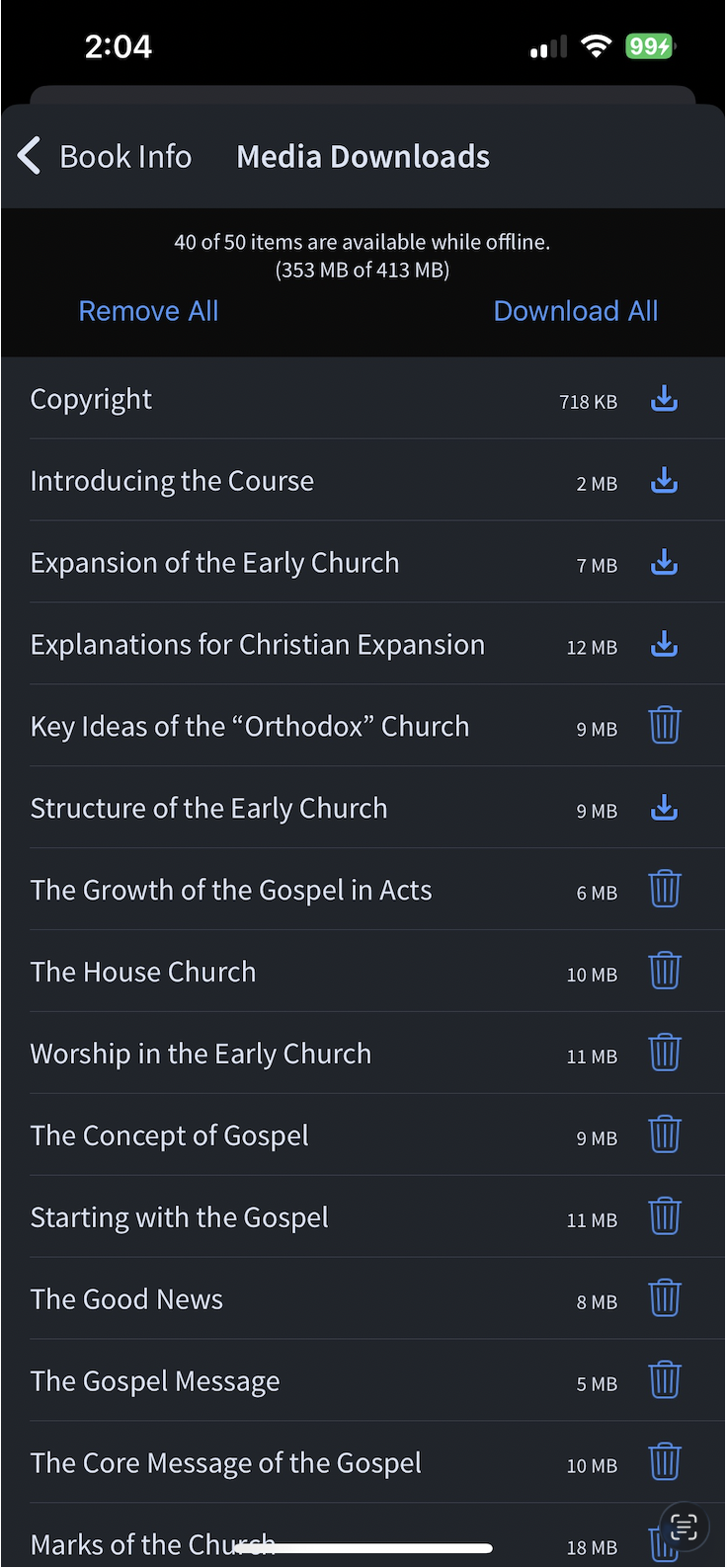Download Expansion of the Early Church
727x1568 pixels.
pos(665,563)
